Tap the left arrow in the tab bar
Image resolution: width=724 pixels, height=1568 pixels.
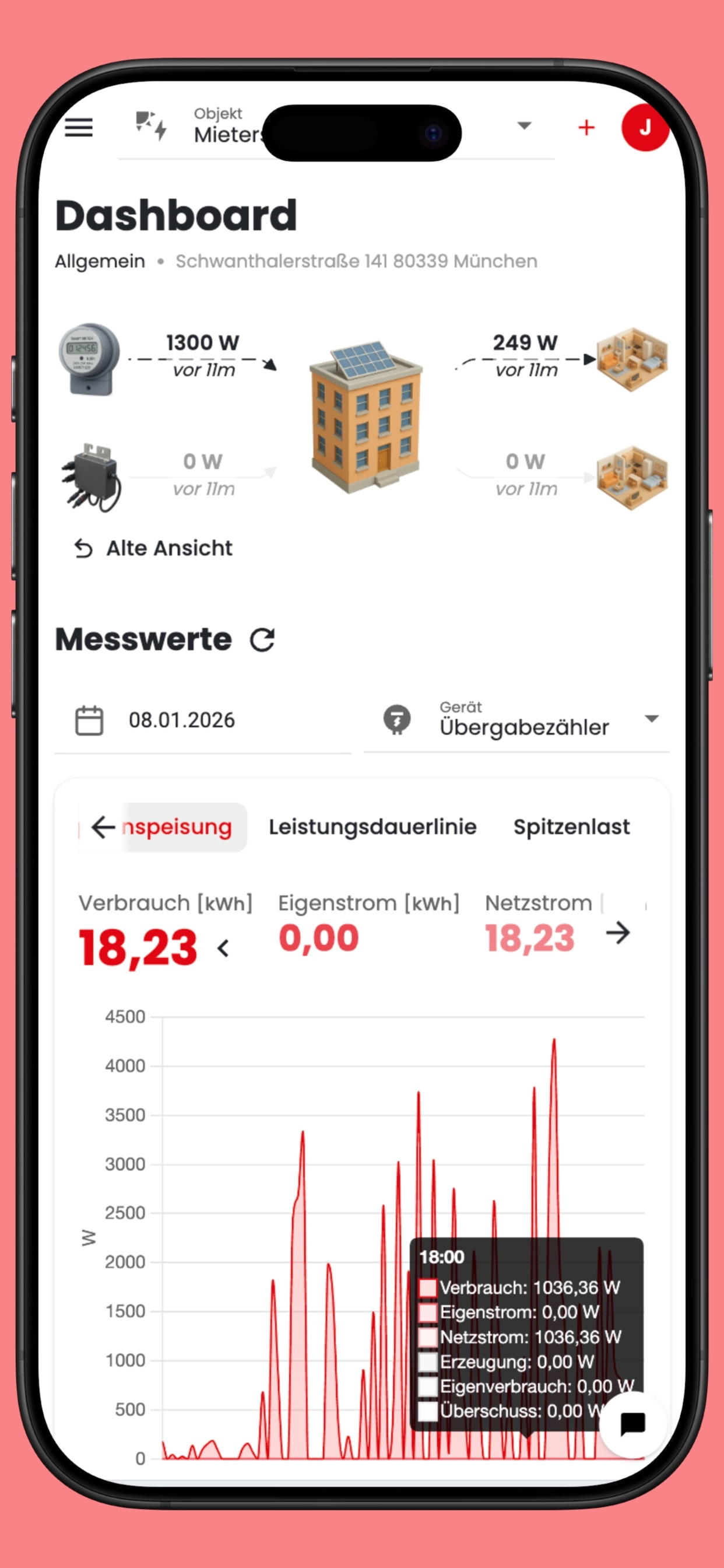point(103,827)
